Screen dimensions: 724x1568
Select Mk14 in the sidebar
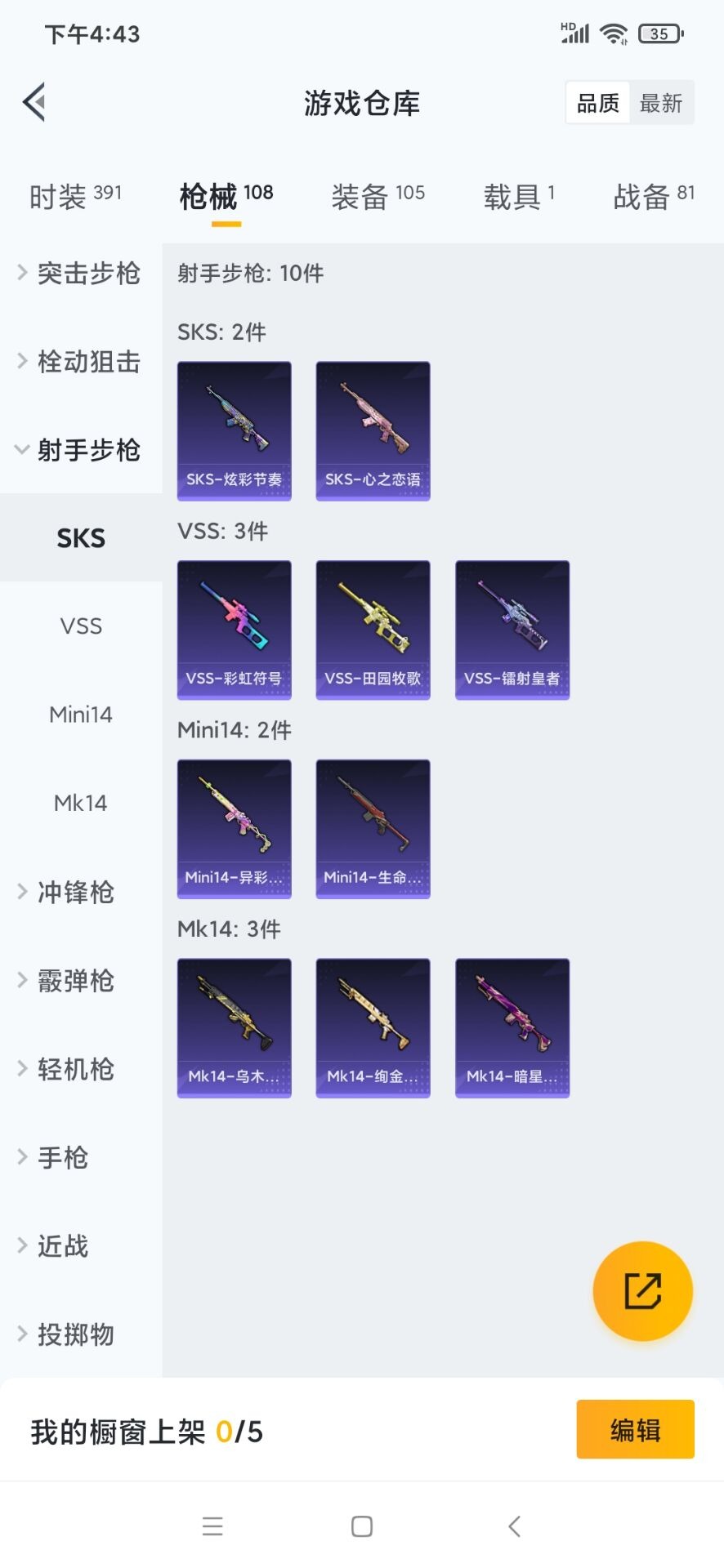81,803
